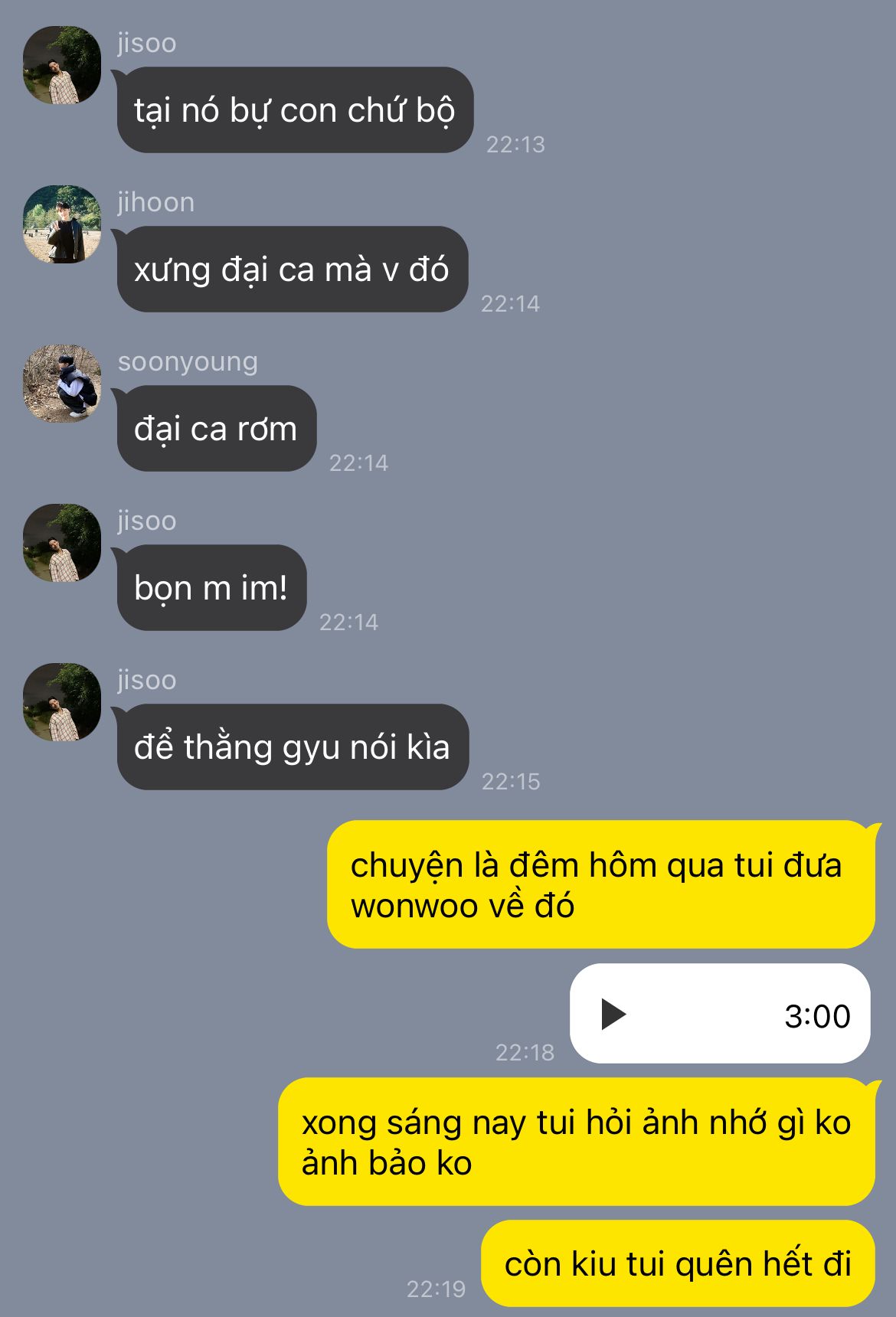Screen dimensions: 896x1317
Task: Open jisoo's avatar beside "để thằng gyu nói kìa"
Action: [62, 702]
